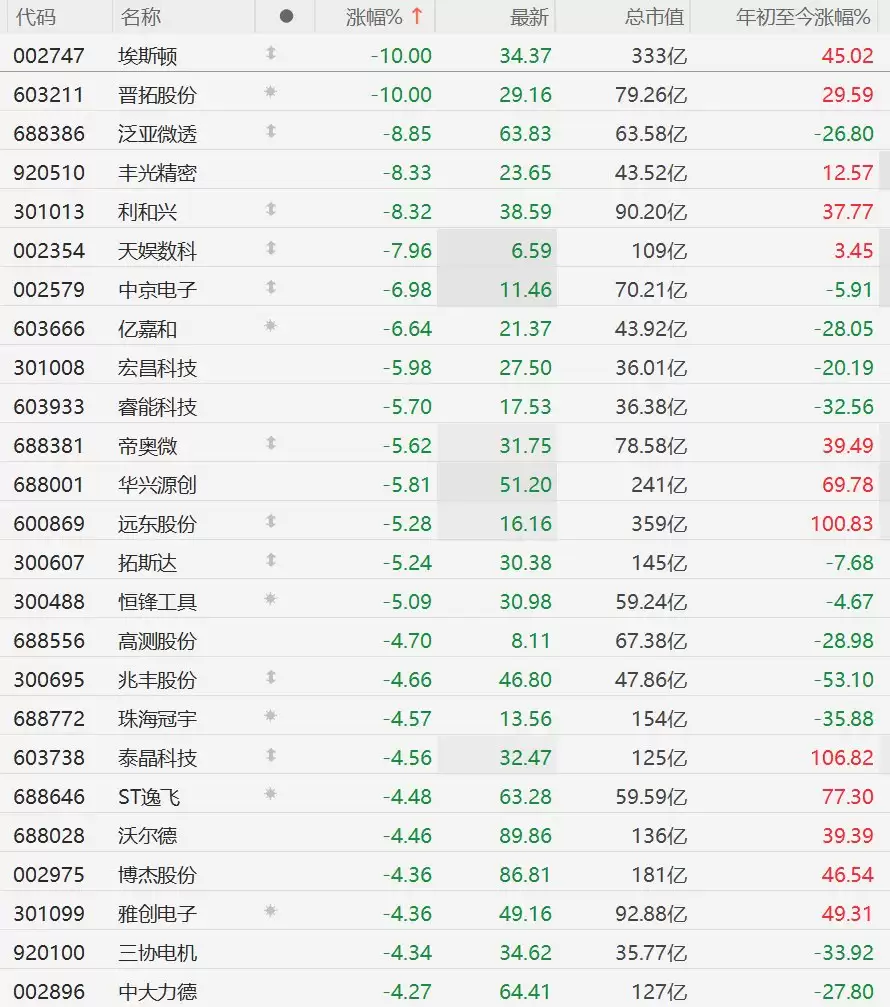Select 珠海冠宇 688772
This screenshot has width=890, height=1007.
pyautogui.click(x=445, y=718)
